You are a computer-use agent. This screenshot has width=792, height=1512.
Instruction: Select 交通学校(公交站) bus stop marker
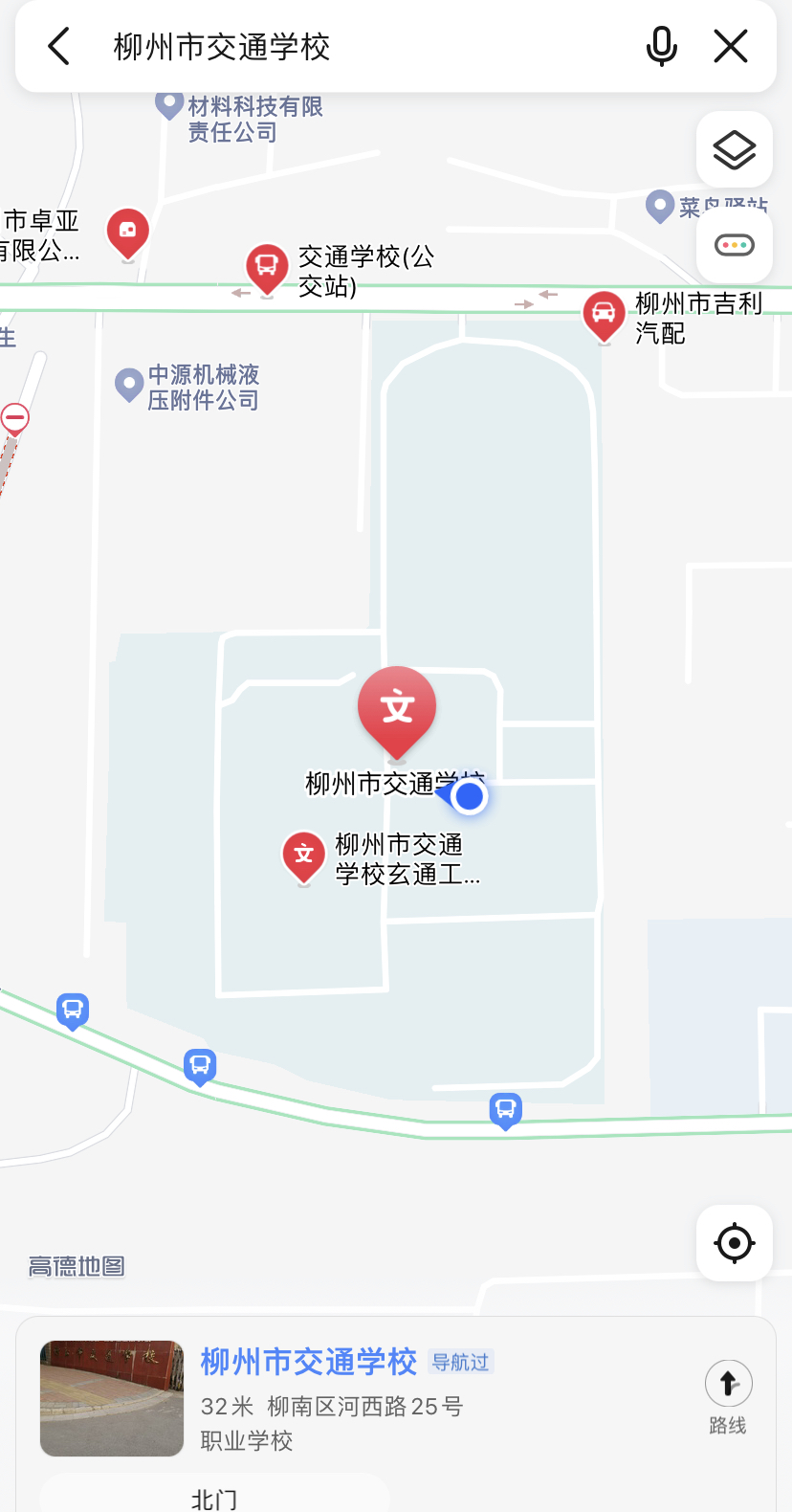pyautogui.click(x=267, y=266)
